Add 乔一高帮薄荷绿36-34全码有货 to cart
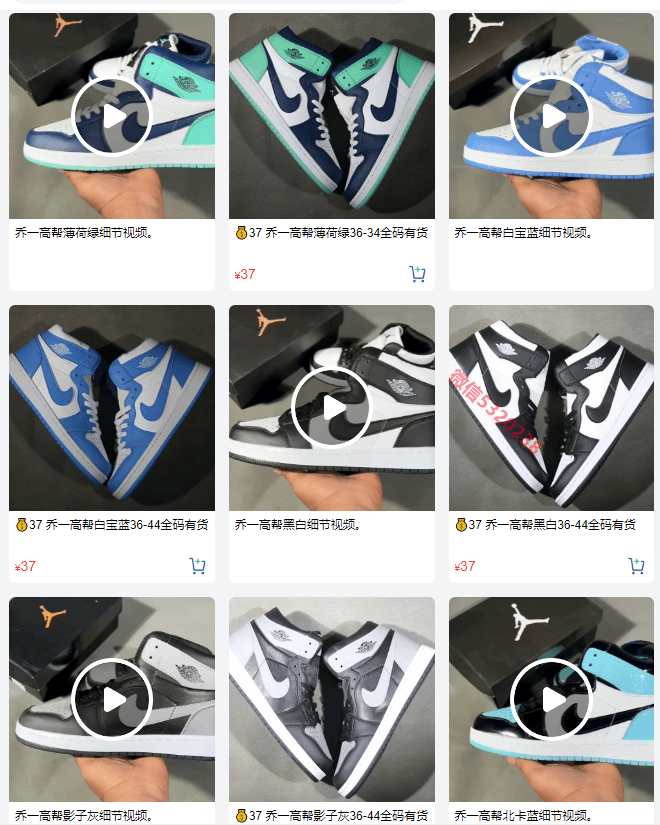This screenshot has height=825, width=660. [417, 274]
